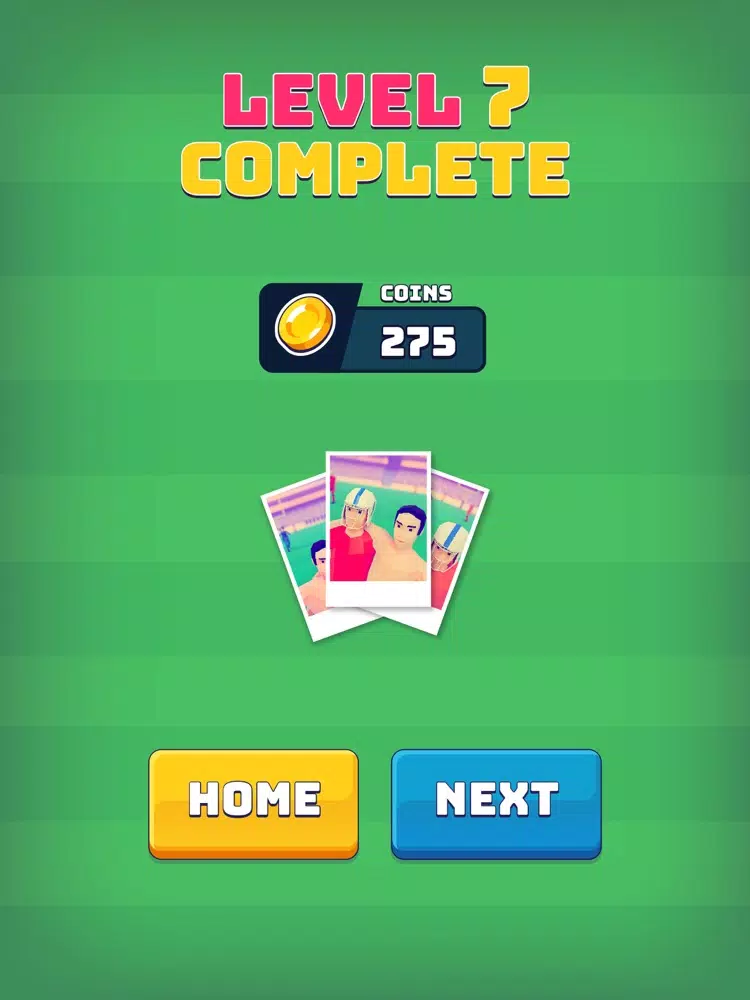Continue to the next level
The image size is (750, 1000).
pyautogui.click(x=496, y=801)
